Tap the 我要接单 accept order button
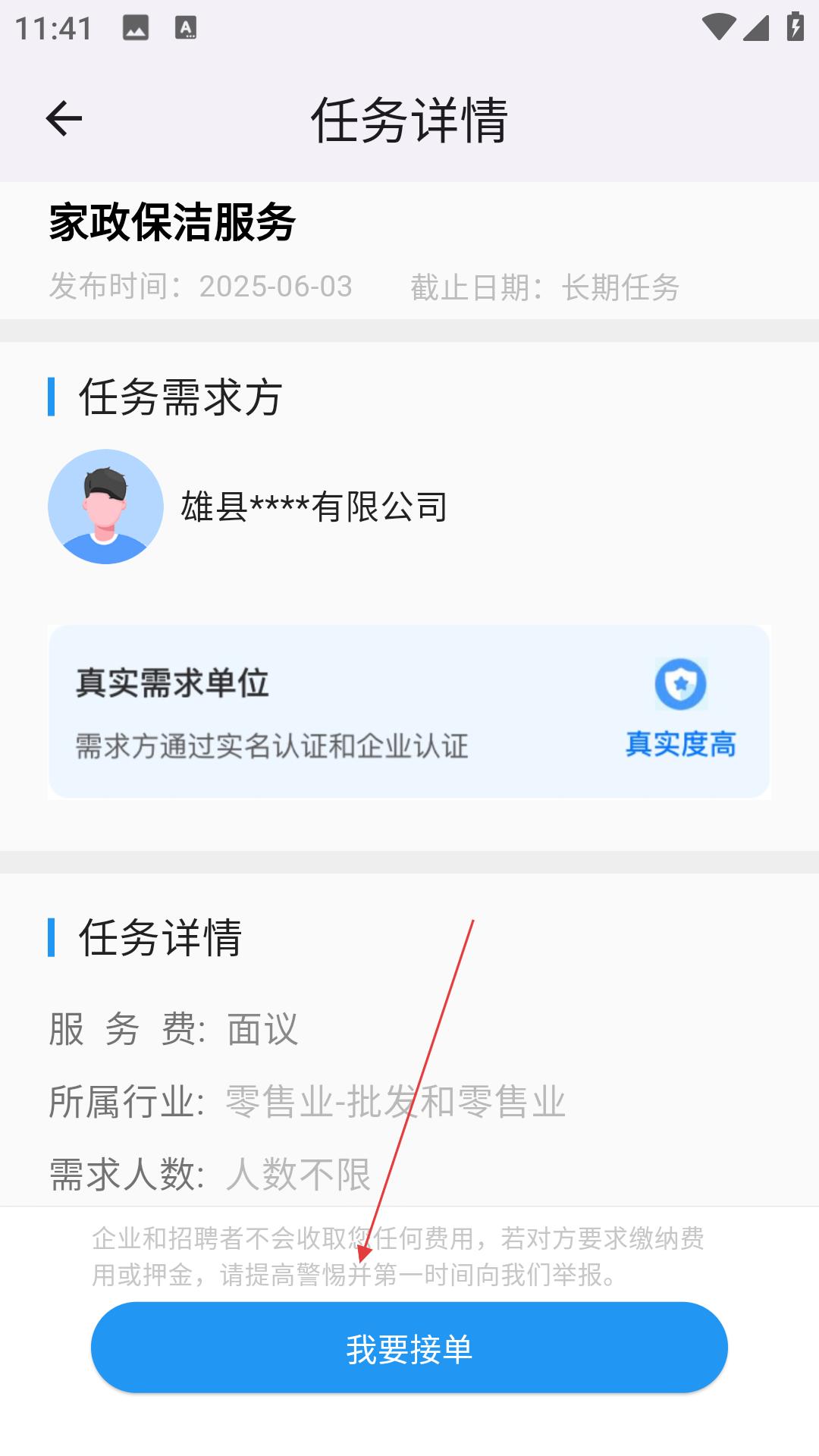 click(x=409, y=1348)
